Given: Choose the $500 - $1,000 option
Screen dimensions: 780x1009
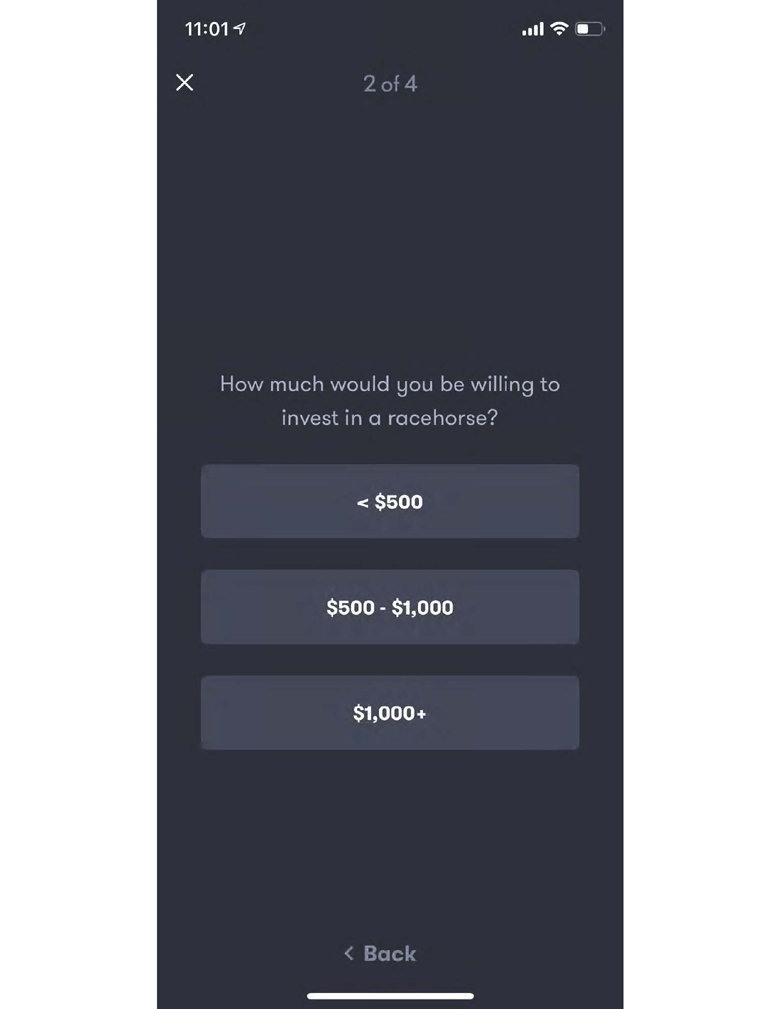Looking at the screenshot, I should [x=390, y=607].
